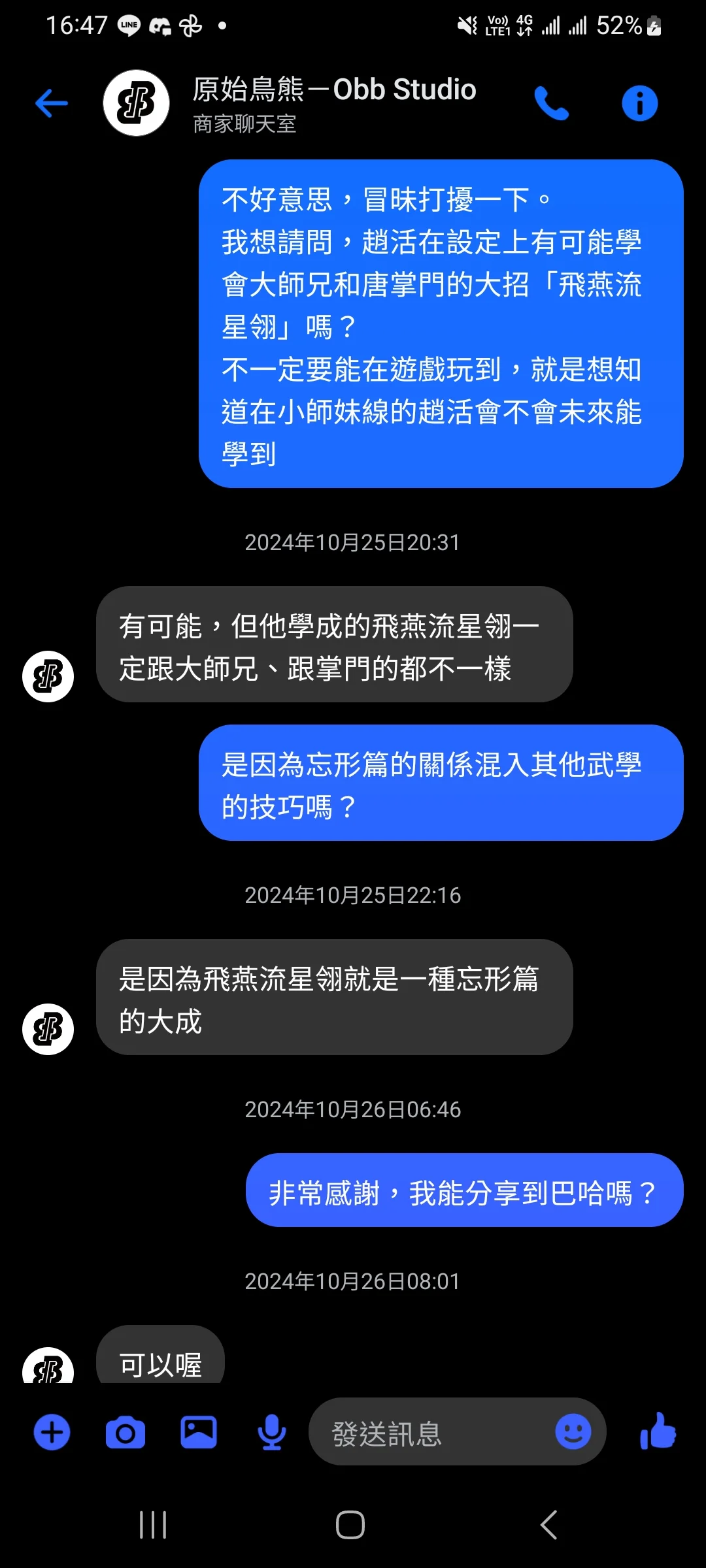Open the photo gallery picker
706x1568 pixels.
199,1433
